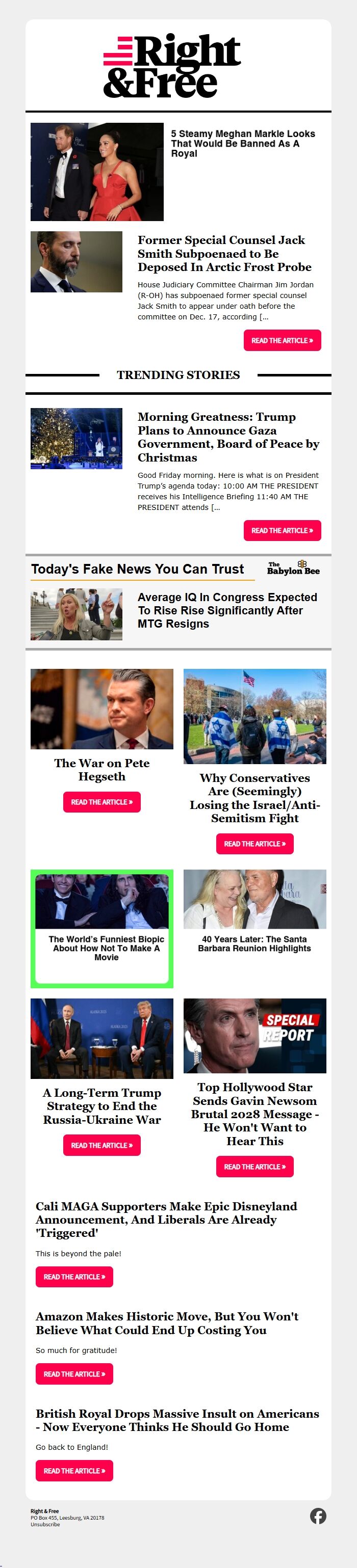Open Santa Barbara Reunion Highlights
The image size is (357, 1568).
point(254,943)
